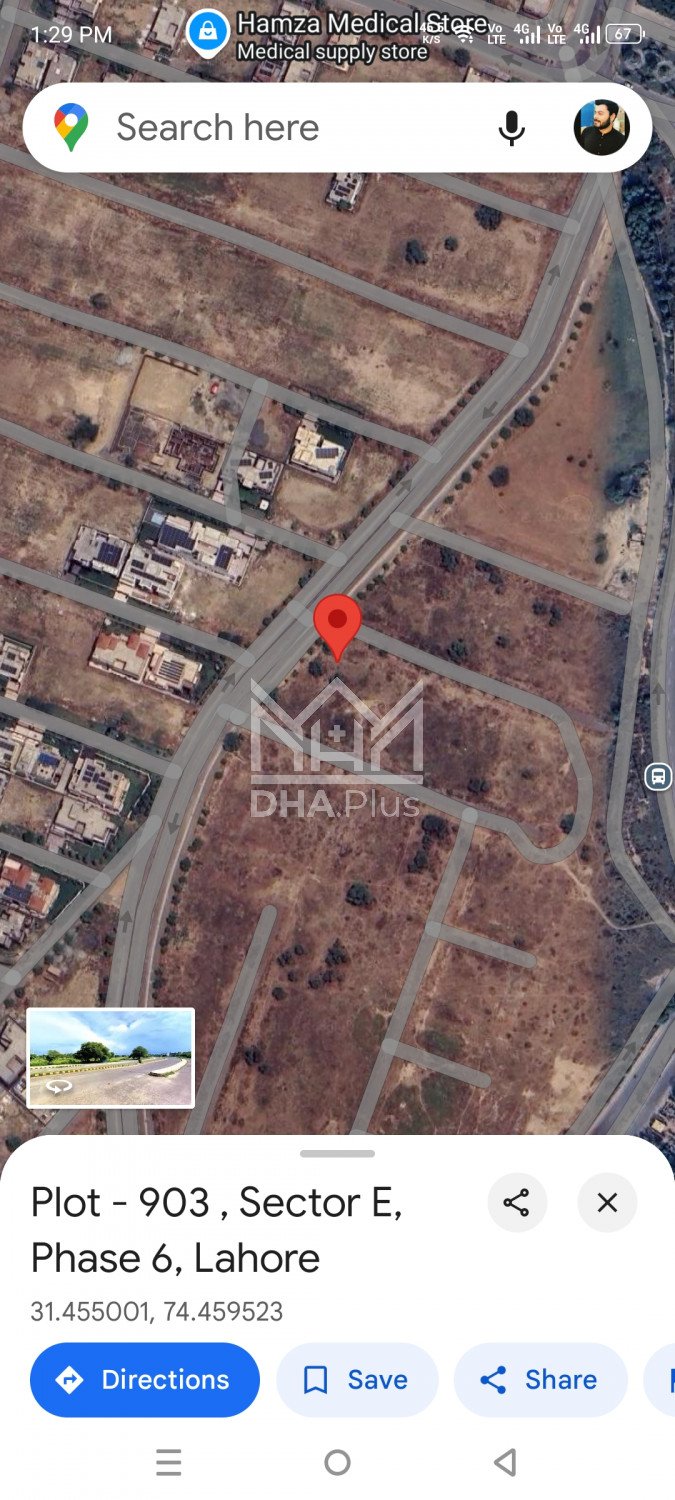
Task: Tap the bus stop icon on map
Action: click(x=658, y=776)
